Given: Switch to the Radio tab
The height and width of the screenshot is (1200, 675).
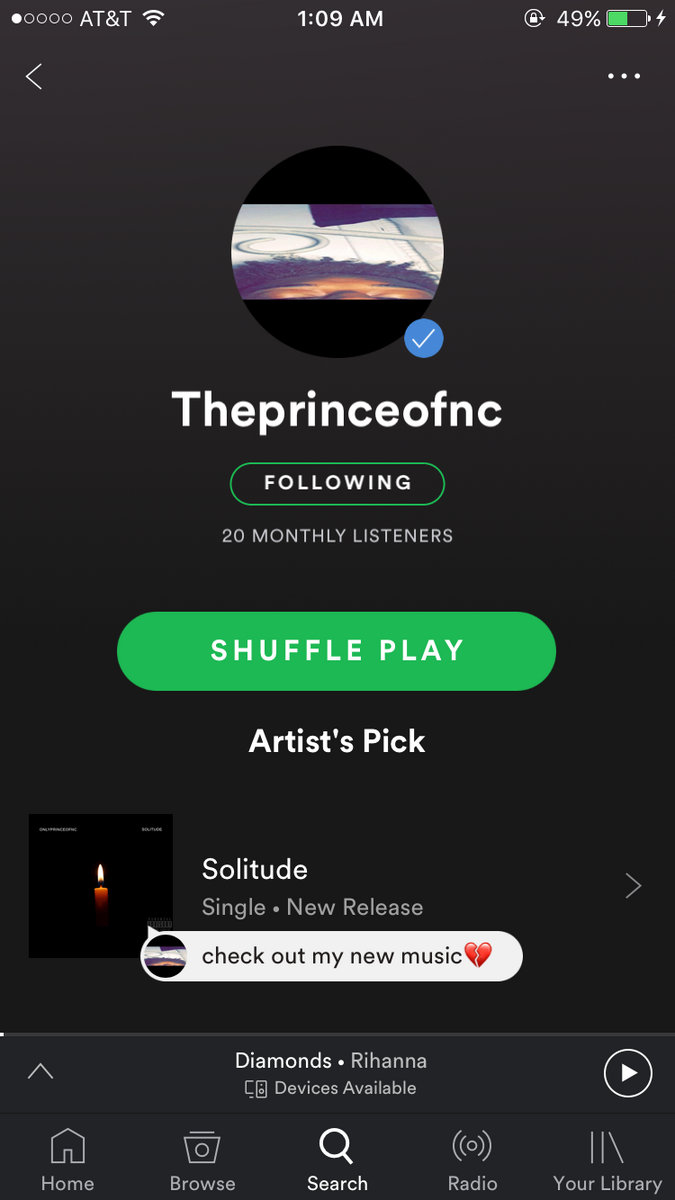Looking at the screenshot, I should (472, 1159).
